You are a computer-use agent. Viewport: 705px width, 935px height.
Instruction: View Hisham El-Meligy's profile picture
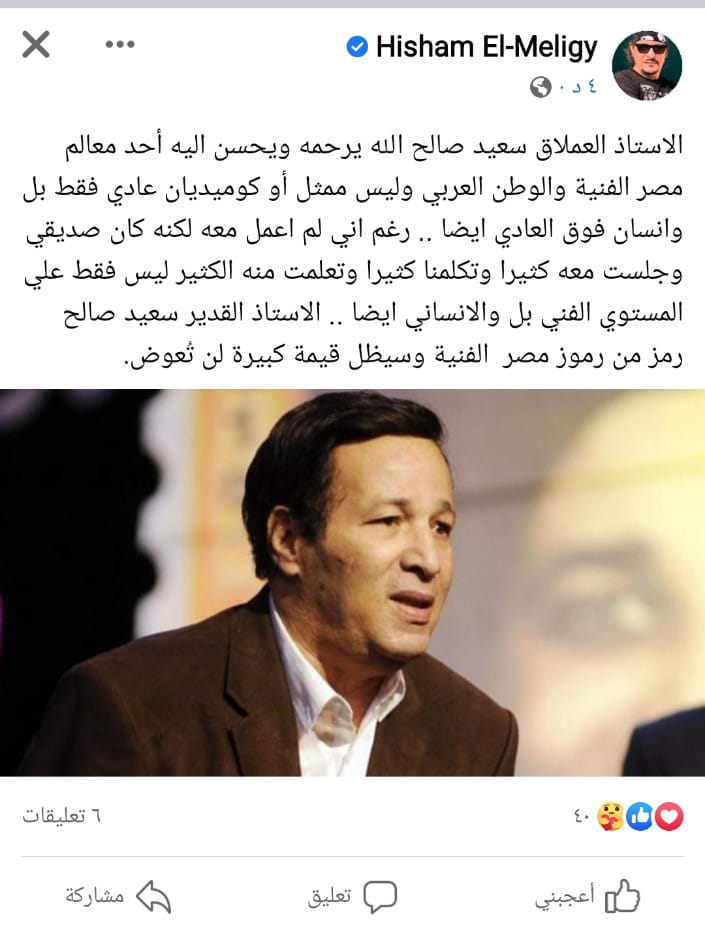coord(647,65)
